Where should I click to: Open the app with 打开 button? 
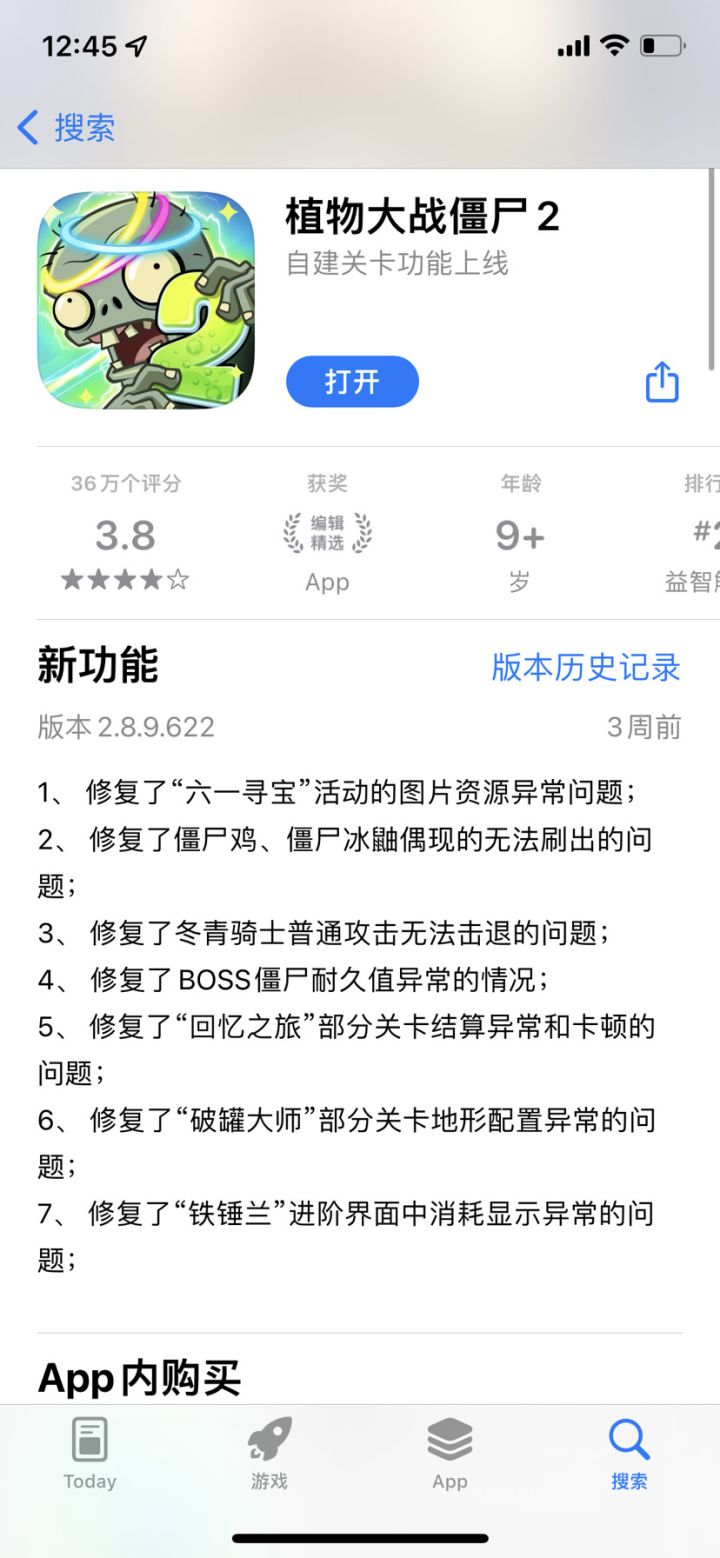(352, 381)
